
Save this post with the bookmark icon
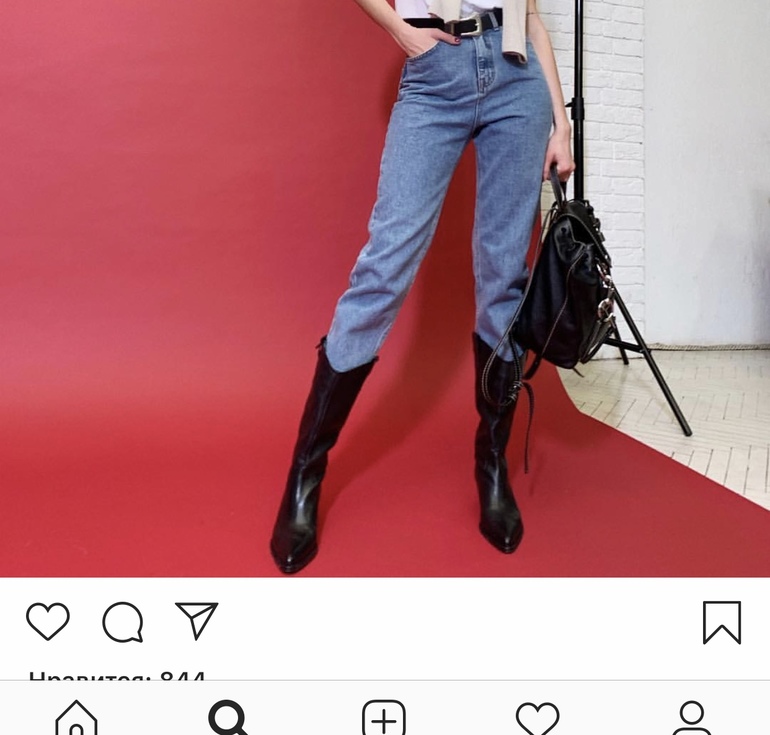click(x=721, y=622)
